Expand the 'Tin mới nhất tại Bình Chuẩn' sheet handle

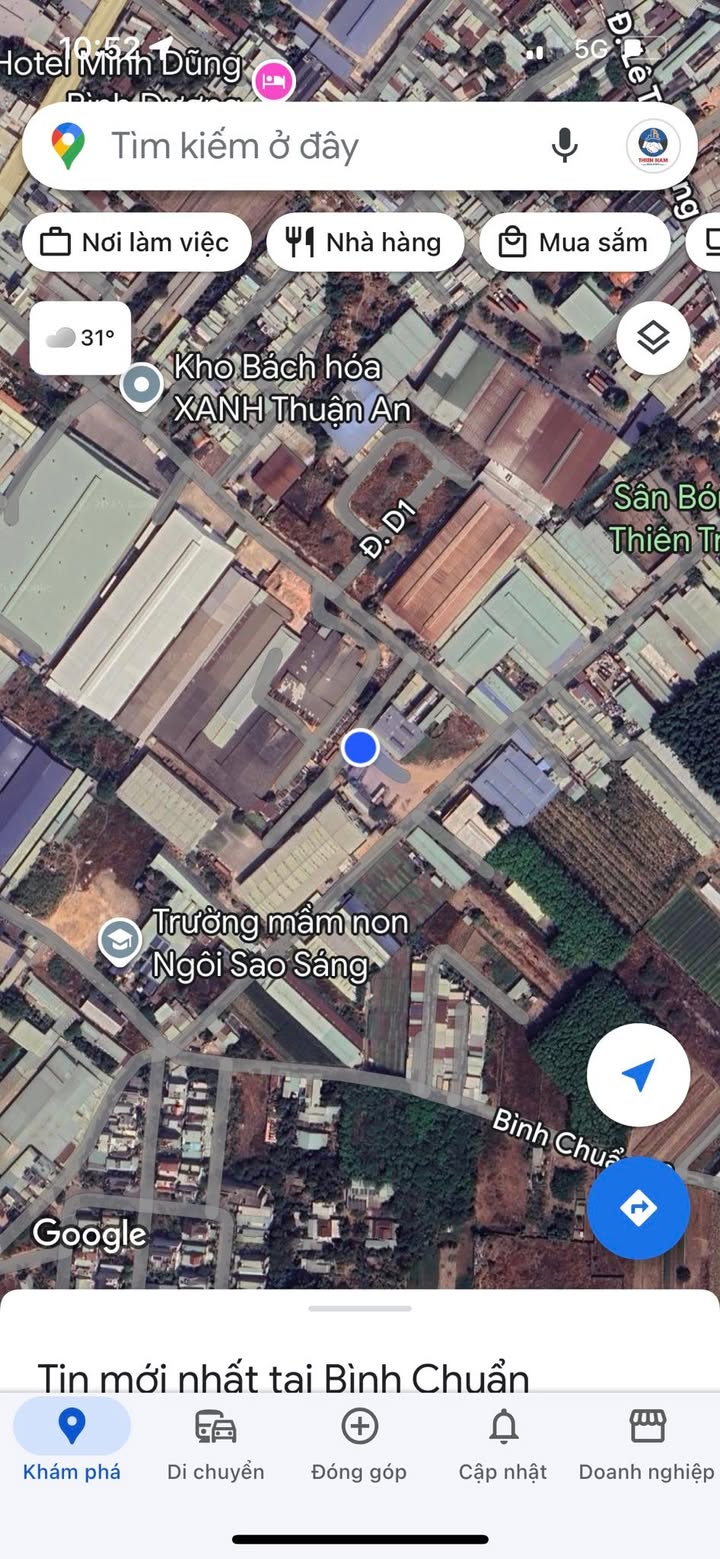tap(360, 1308)
